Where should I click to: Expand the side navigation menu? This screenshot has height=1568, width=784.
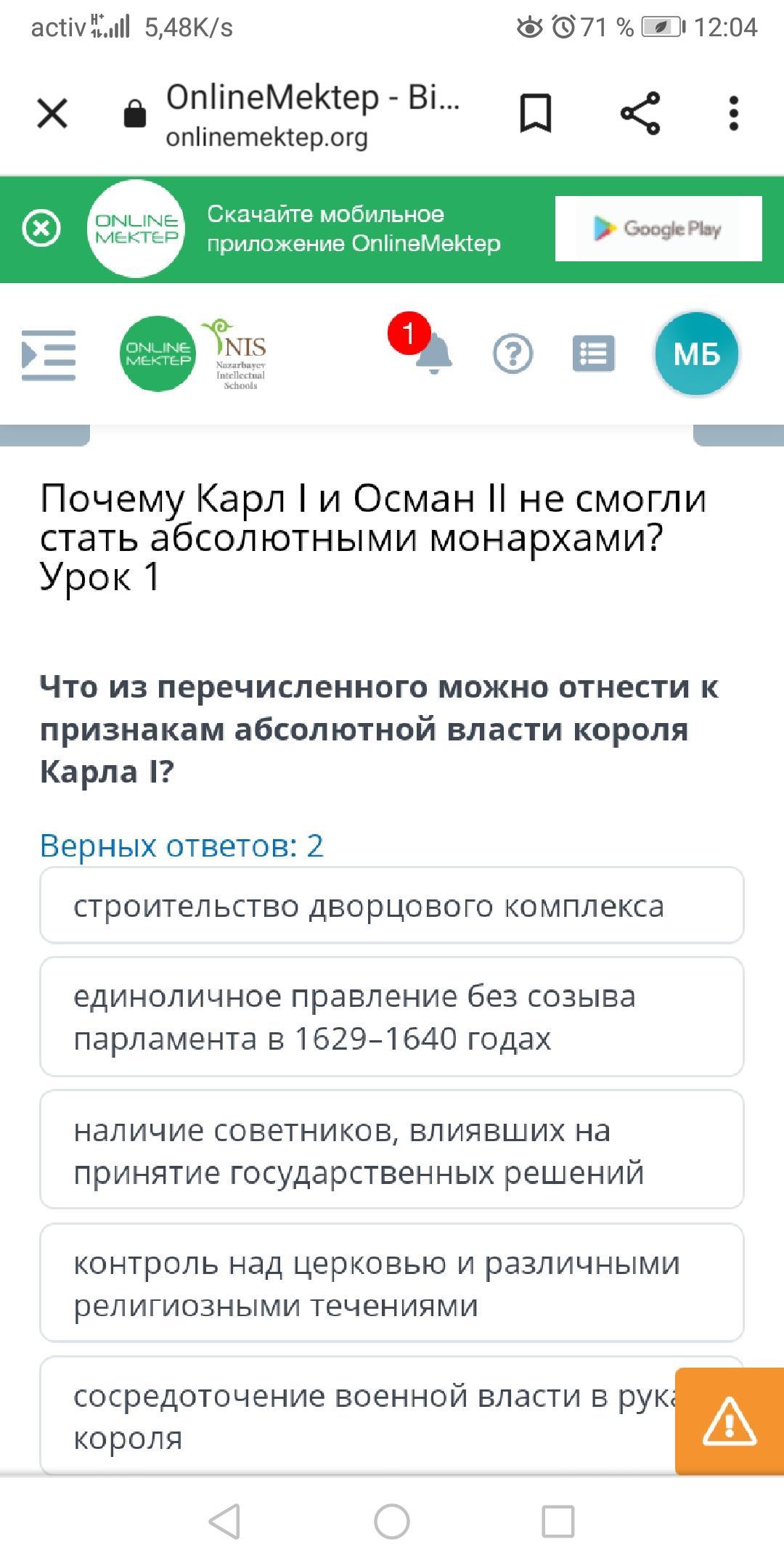click(49, 354)
